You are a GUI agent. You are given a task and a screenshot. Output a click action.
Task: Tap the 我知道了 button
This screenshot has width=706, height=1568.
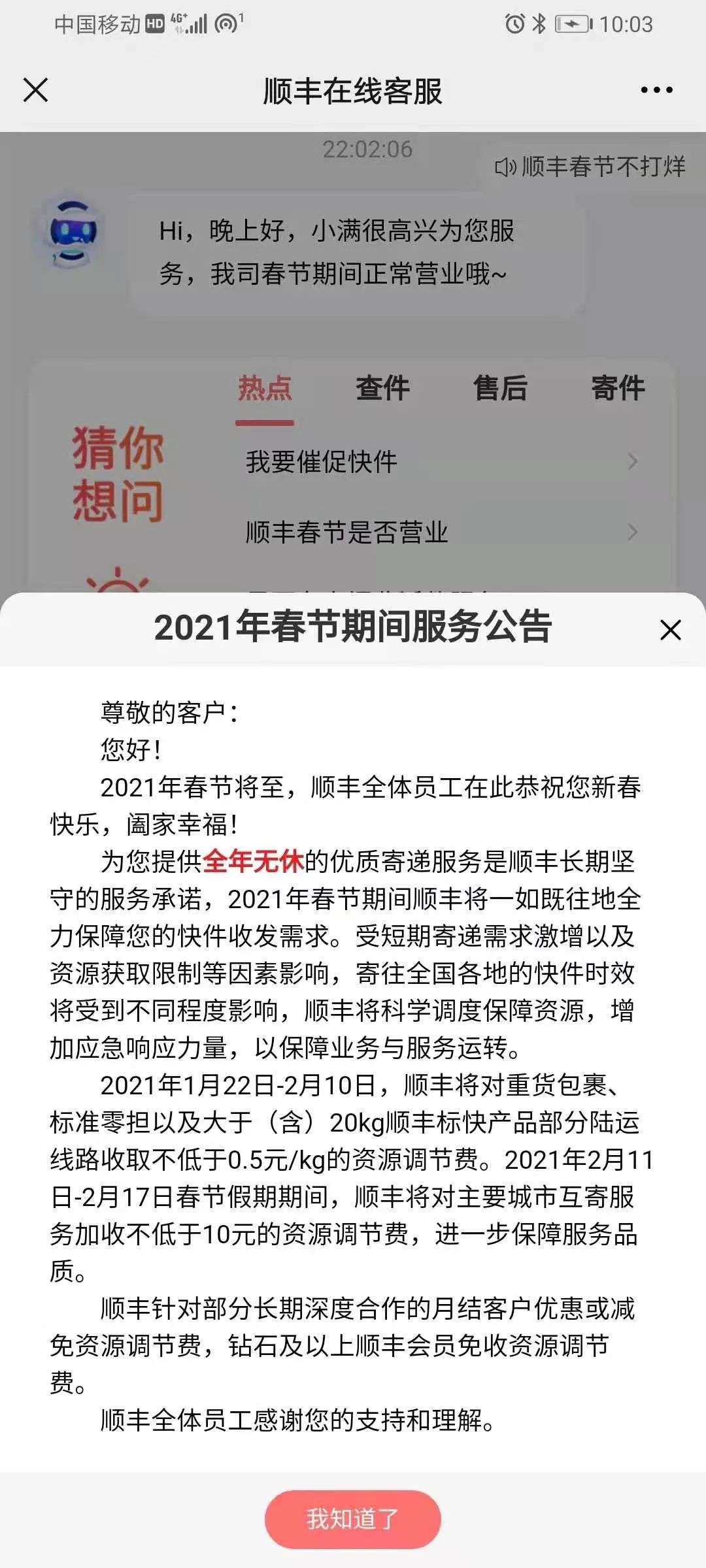pos(352,1518)
